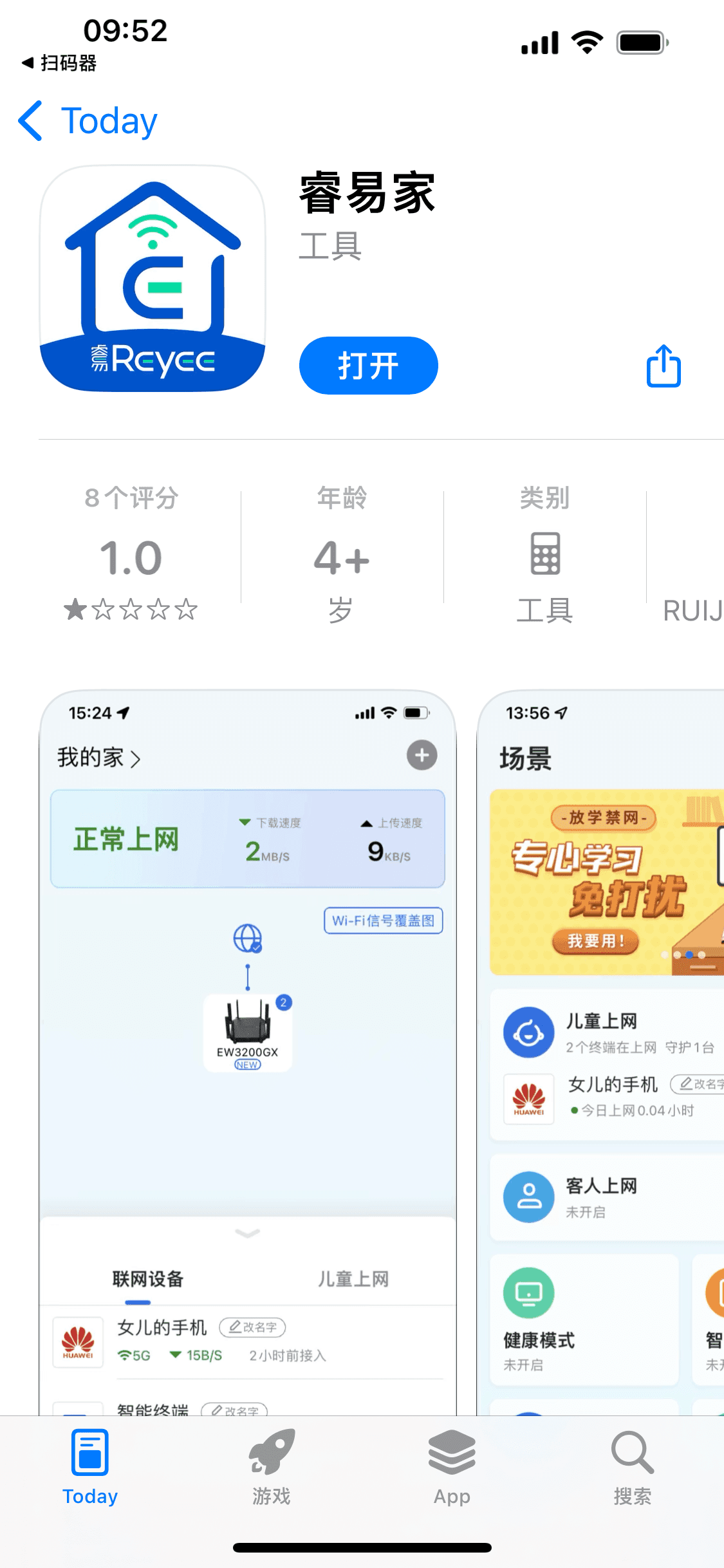
Task: Open the second preview screenshot showing 场景
Action: (x=602, y=1030)
